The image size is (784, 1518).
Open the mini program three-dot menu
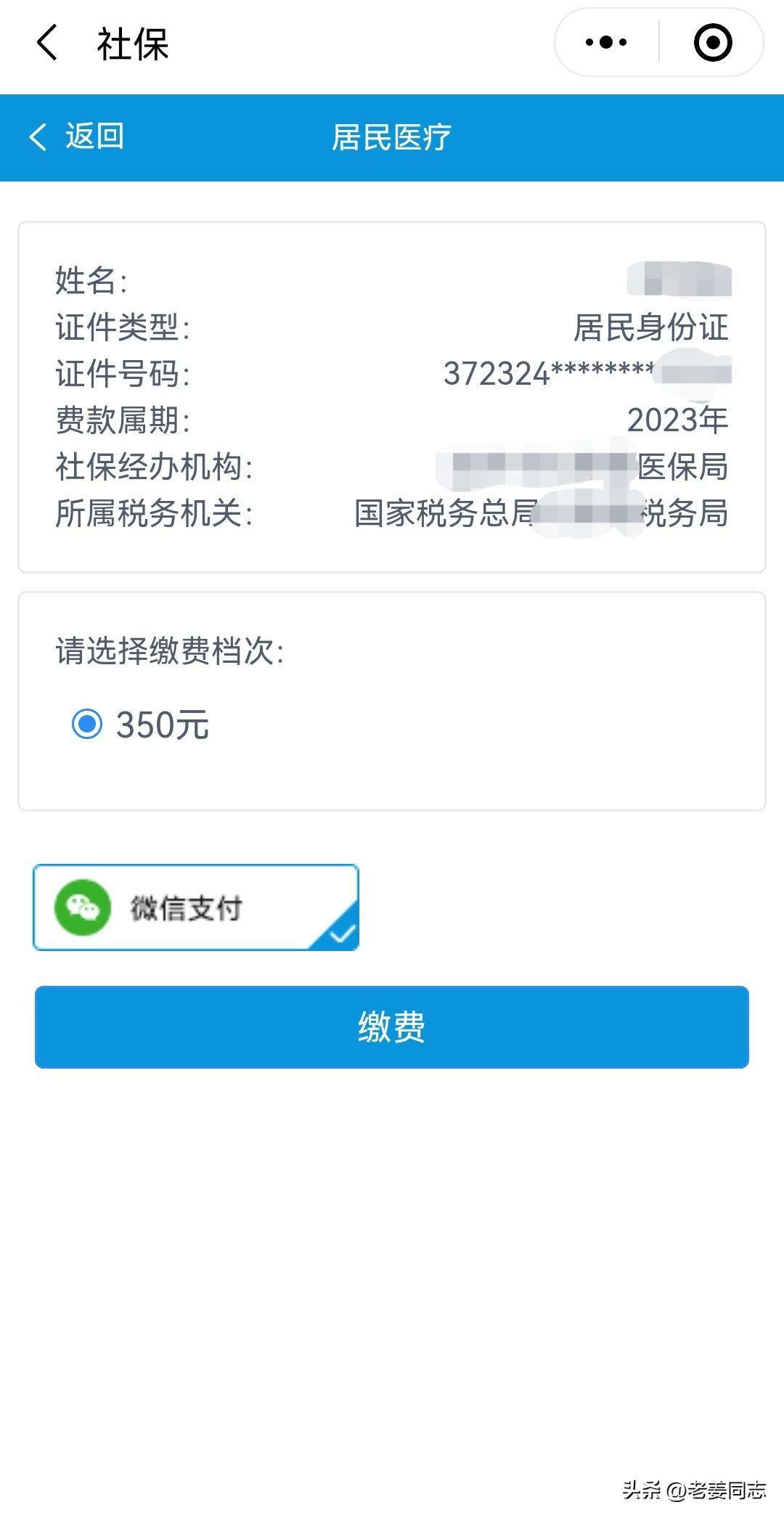pos(606,42)
